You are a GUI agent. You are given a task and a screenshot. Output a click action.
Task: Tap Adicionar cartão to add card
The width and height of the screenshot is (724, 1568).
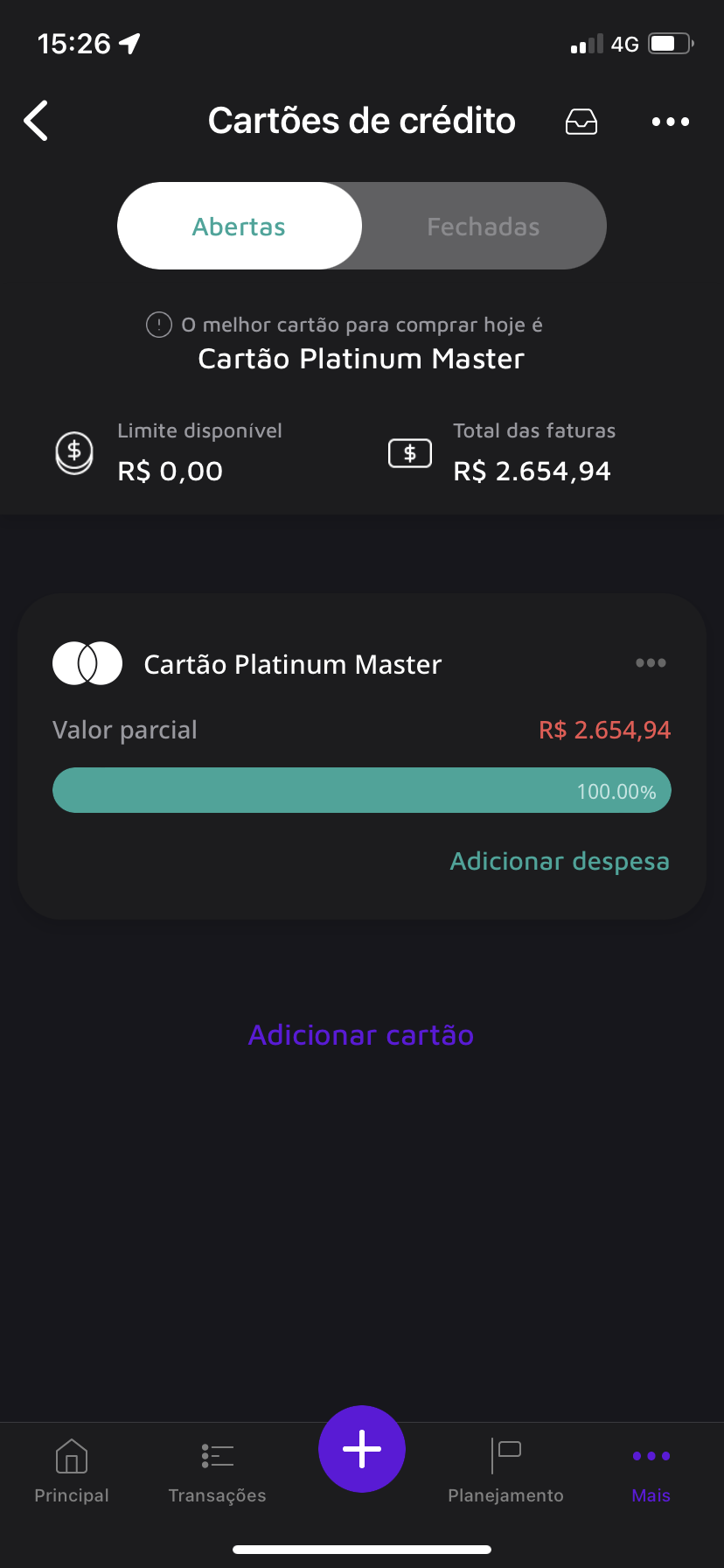click(x=361, y=1035)
